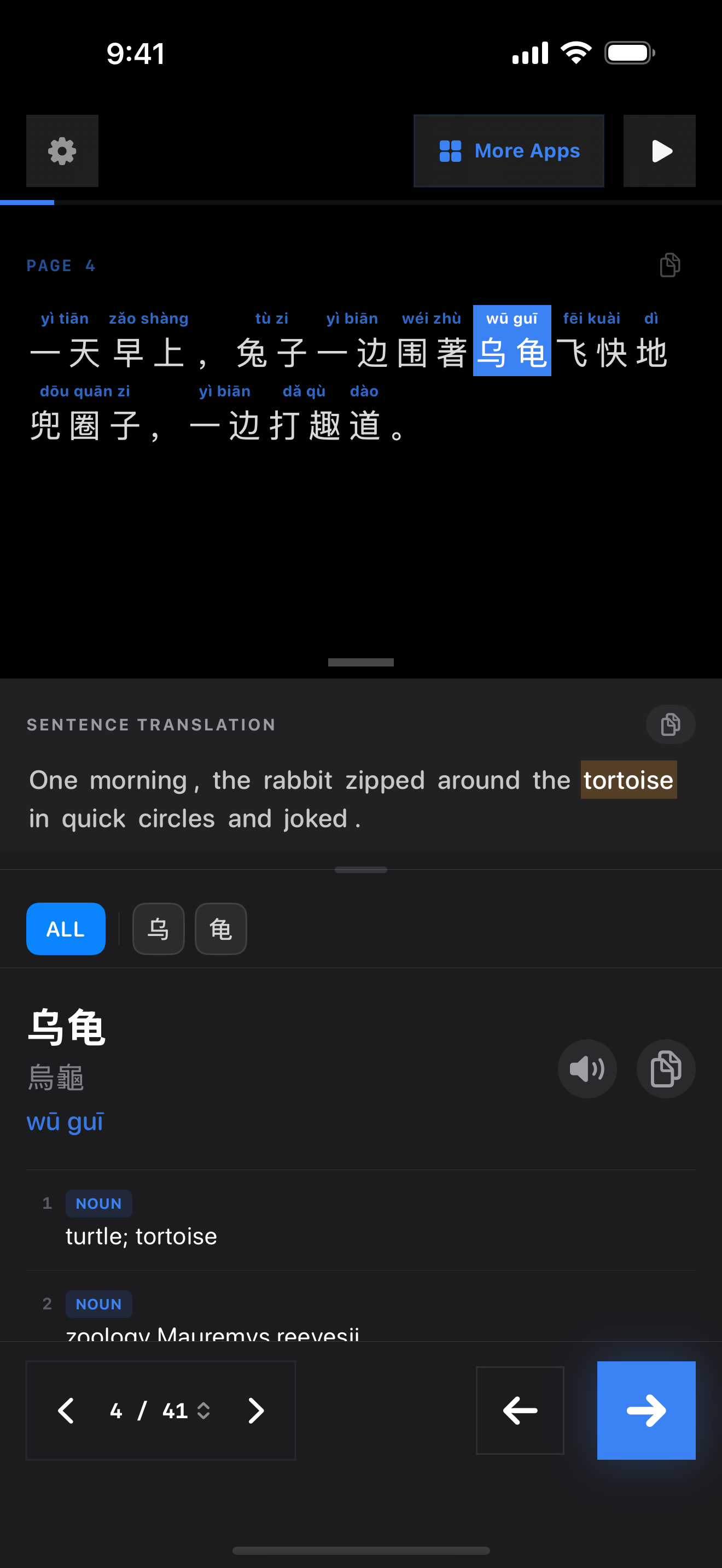Open the settings gear
The image size is (722, 1568).
pyautogui.click(x=62, y=151)
